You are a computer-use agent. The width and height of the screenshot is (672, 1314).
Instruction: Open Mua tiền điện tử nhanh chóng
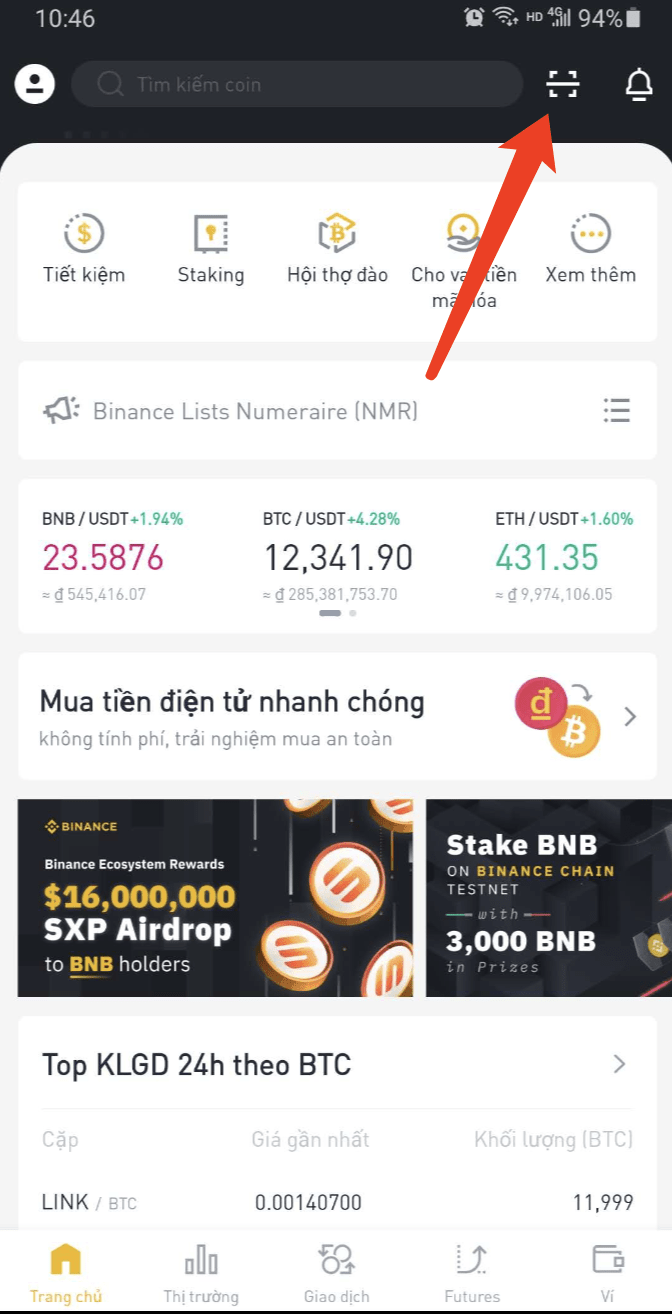tap(337, 717)
